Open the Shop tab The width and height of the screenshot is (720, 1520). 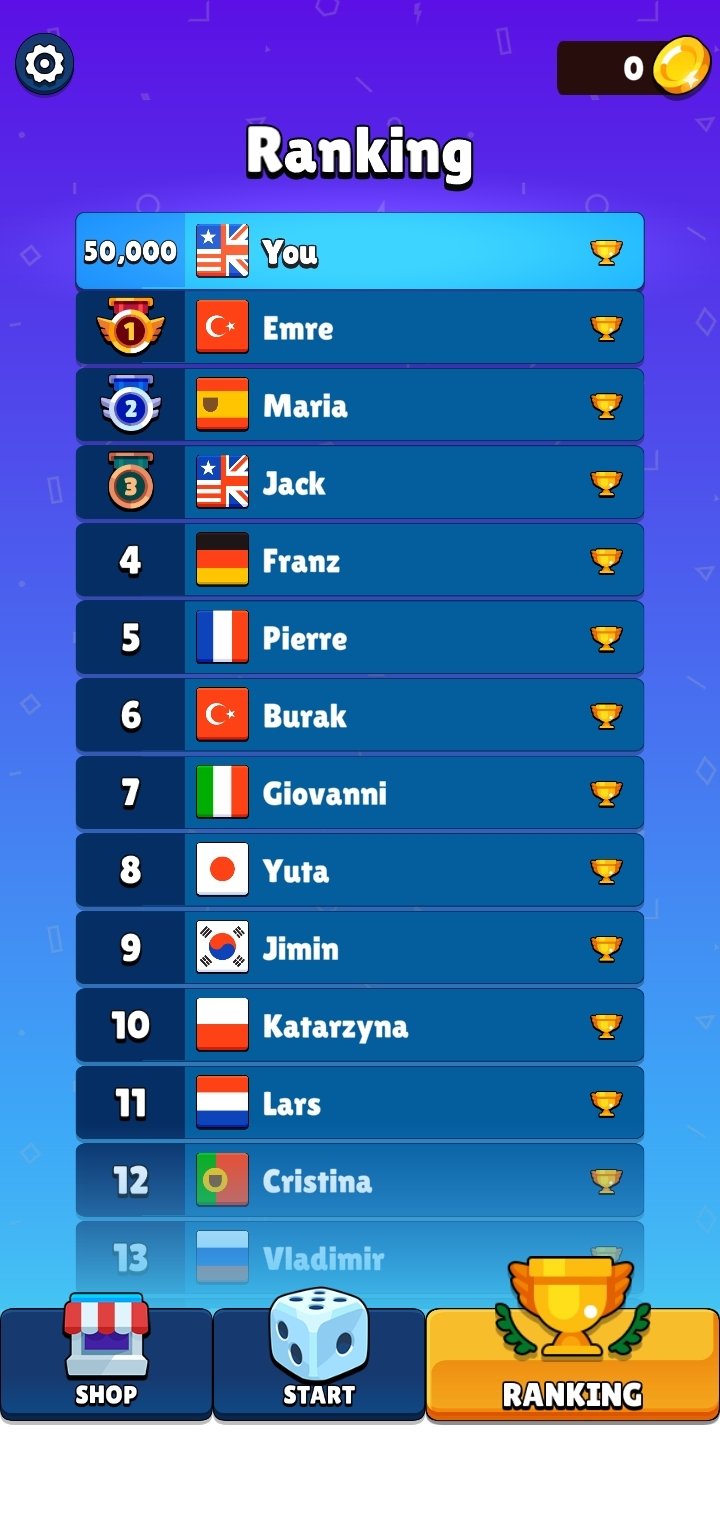pyautogui.click(x=106, y=1362)
